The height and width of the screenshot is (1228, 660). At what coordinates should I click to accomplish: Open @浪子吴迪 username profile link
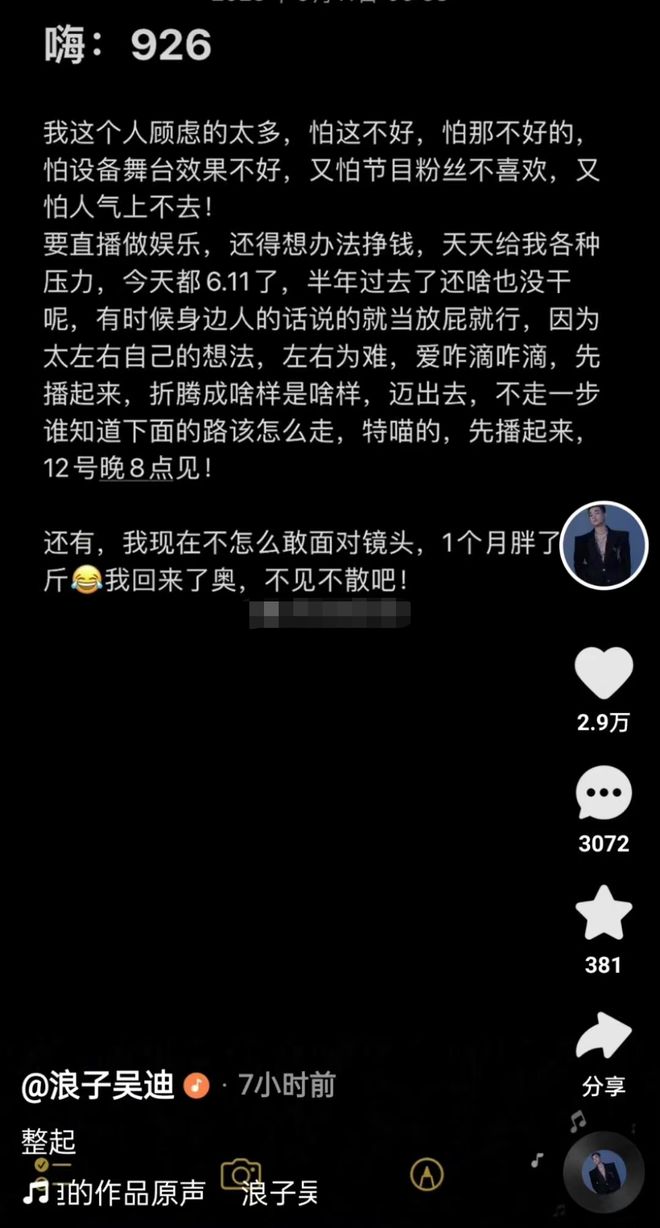(x=98, y=1085)
